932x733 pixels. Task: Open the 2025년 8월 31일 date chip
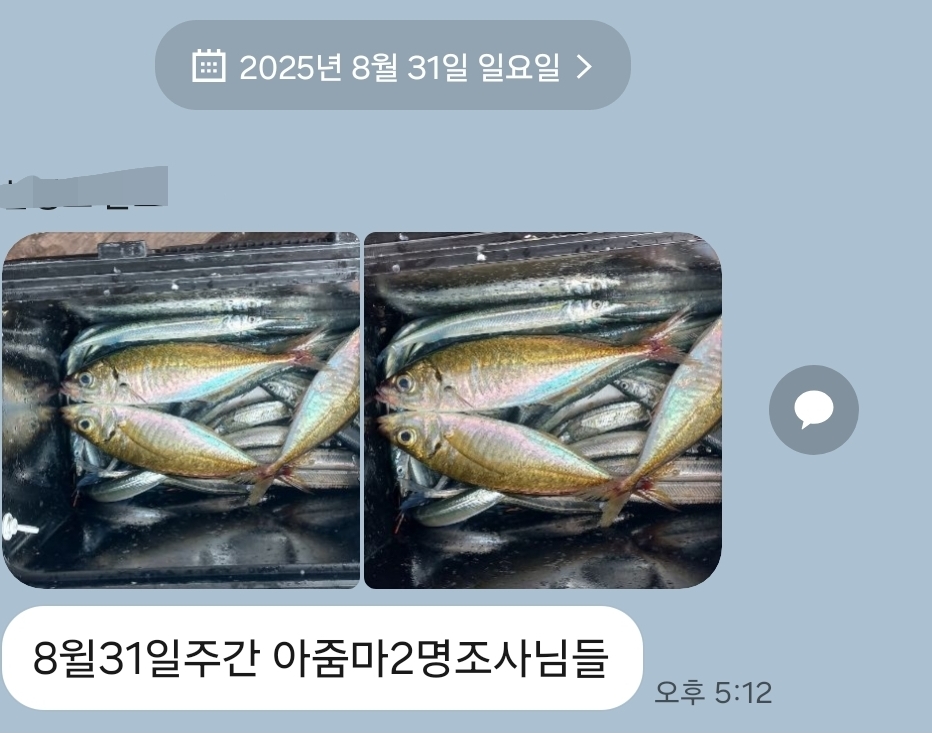[x=392, y=66]
